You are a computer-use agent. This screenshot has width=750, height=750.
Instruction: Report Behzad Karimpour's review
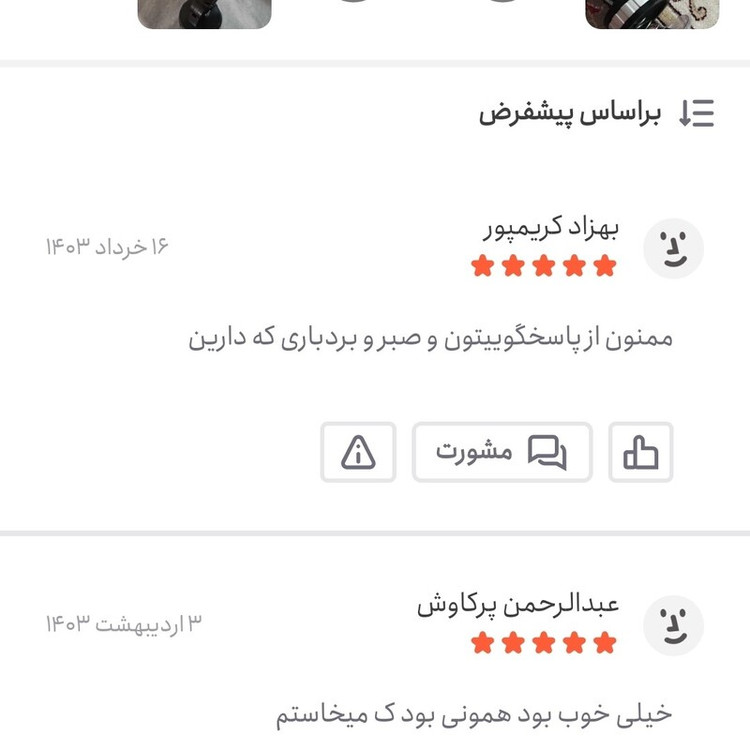[x=358, y=452]
